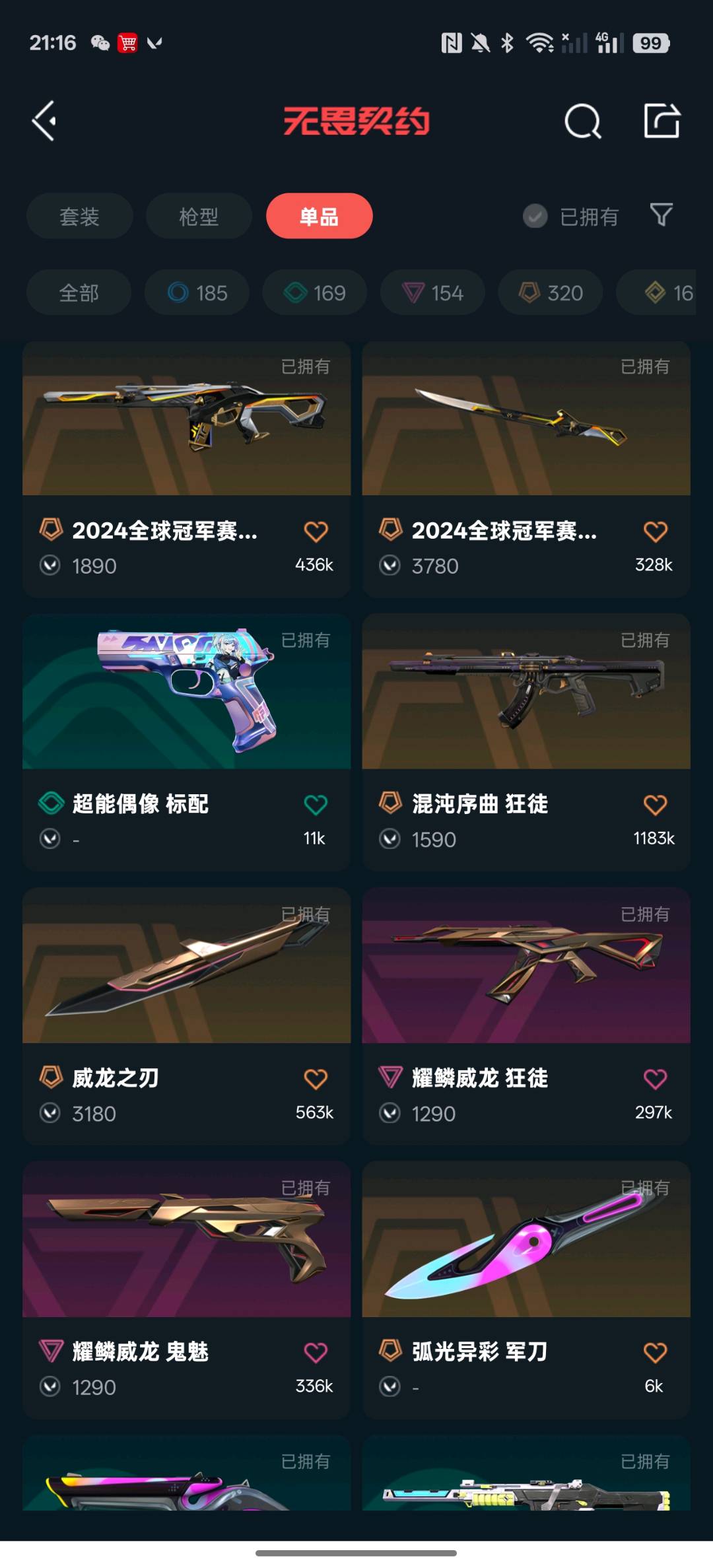
Task: Filter by the 169 rarity chip
Action: 315,292
